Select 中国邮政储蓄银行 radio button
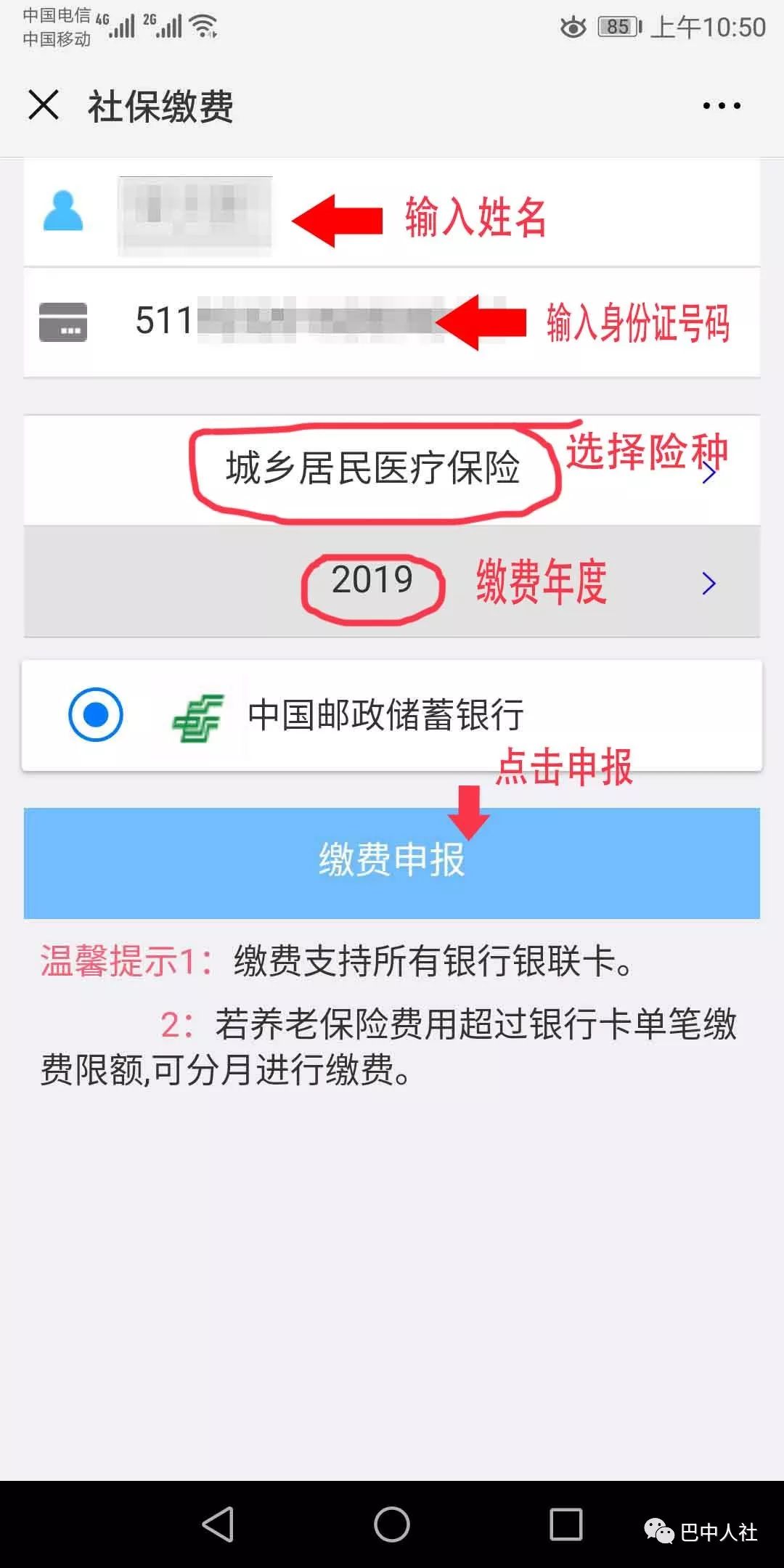The image size is (784, 1568). [96, 715]
